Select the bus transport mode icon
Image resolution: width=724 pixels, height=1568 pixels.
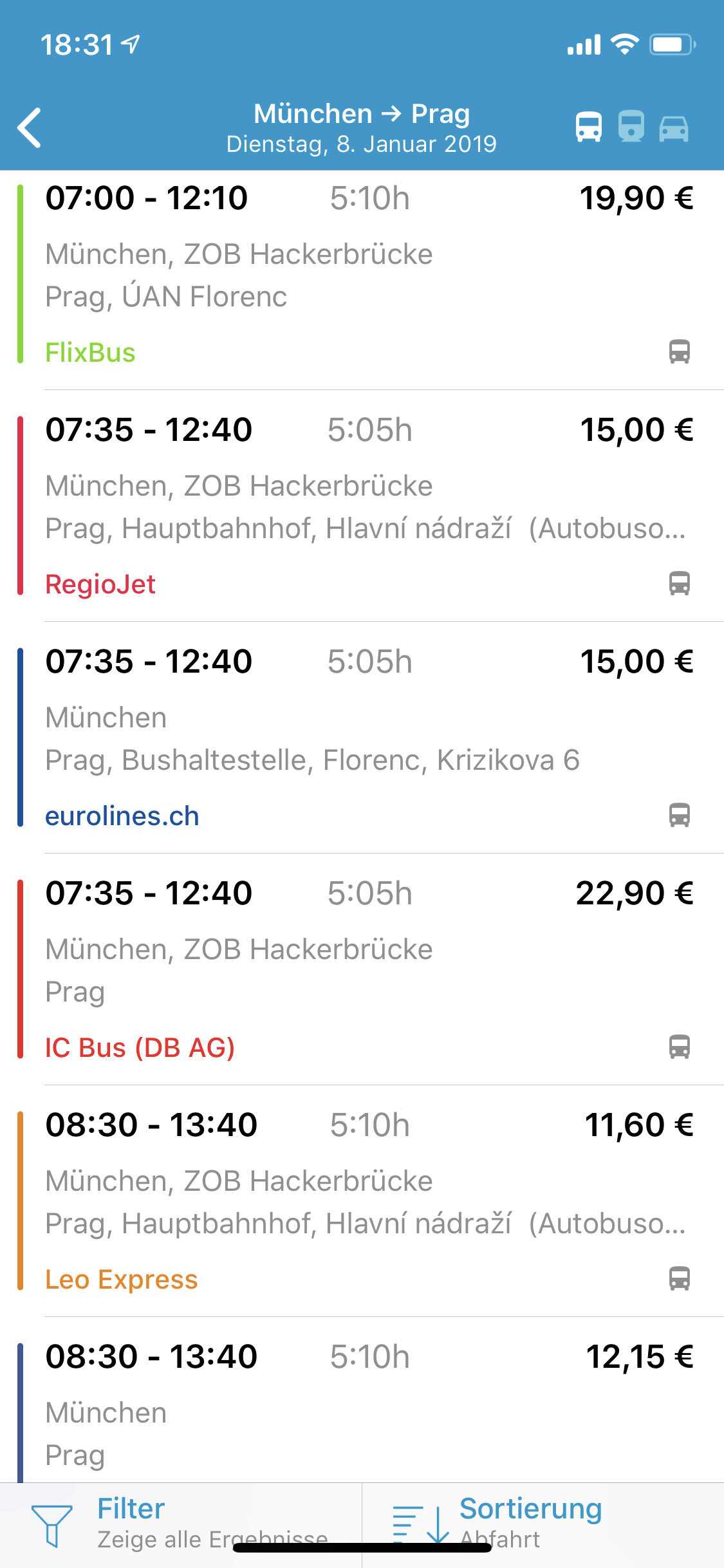pos(588,127)
